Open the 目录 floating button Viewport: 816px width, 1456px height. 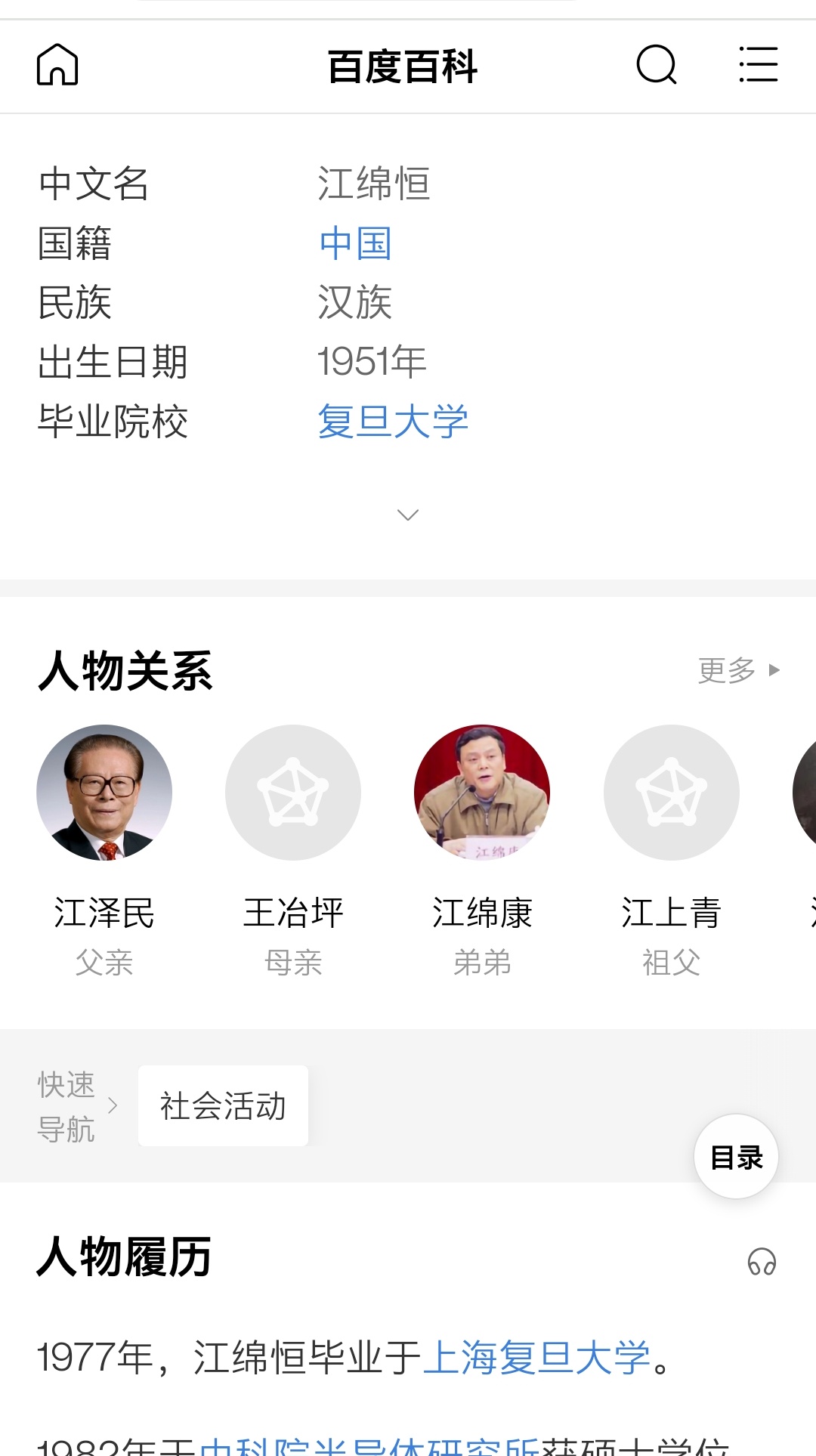click(736, 1157)
